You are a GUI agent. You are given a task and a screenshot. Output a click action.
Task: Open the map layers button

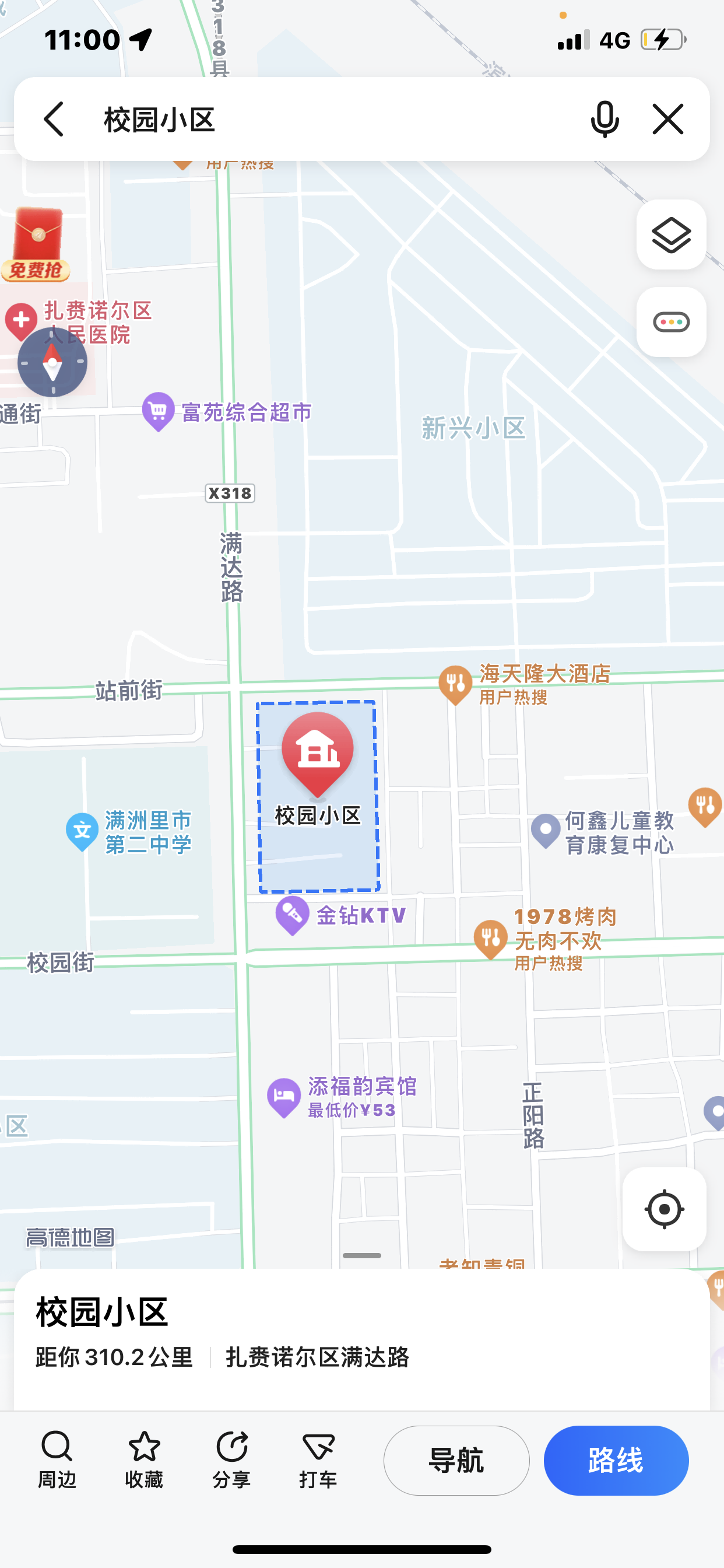(x=671, y=235)
